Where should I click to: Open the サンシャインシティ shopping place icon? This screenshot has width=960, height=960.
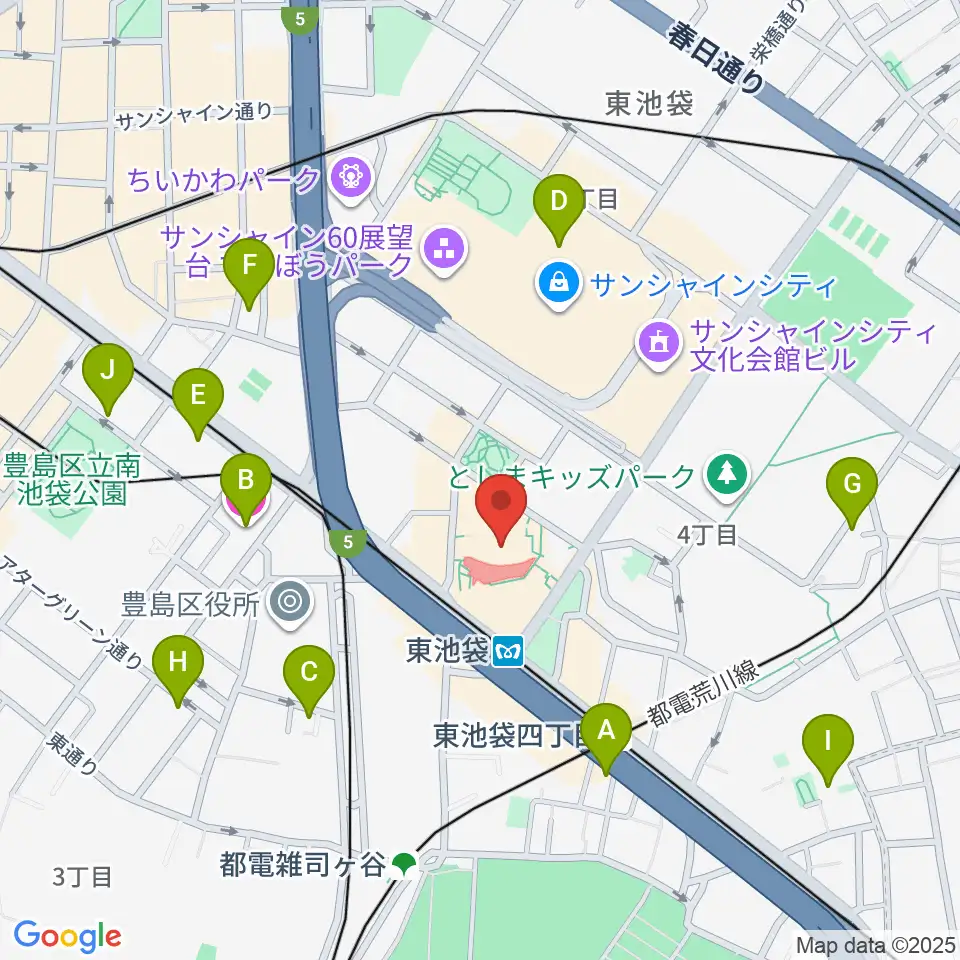558,285
